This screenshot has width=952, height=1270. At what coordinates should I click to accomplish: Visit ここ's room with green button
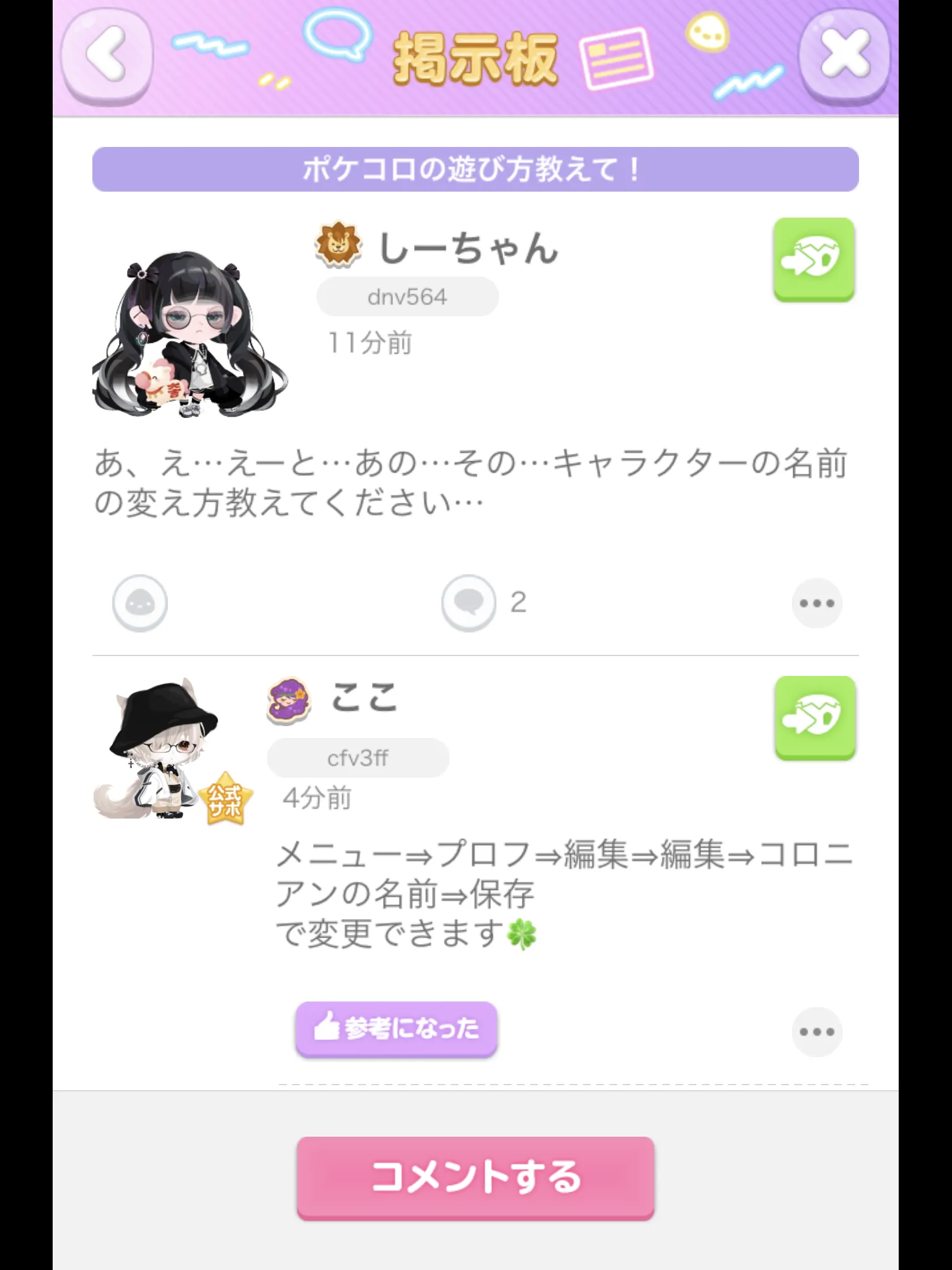coord(815,717)
